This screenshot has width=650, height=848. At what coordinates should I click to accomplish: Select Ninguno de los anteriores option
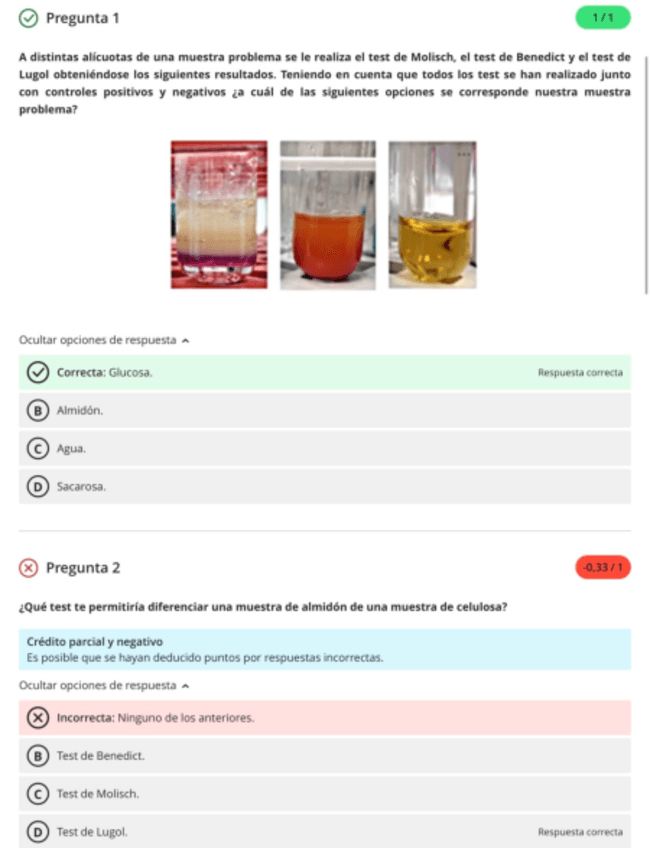[x=324, y=718]
